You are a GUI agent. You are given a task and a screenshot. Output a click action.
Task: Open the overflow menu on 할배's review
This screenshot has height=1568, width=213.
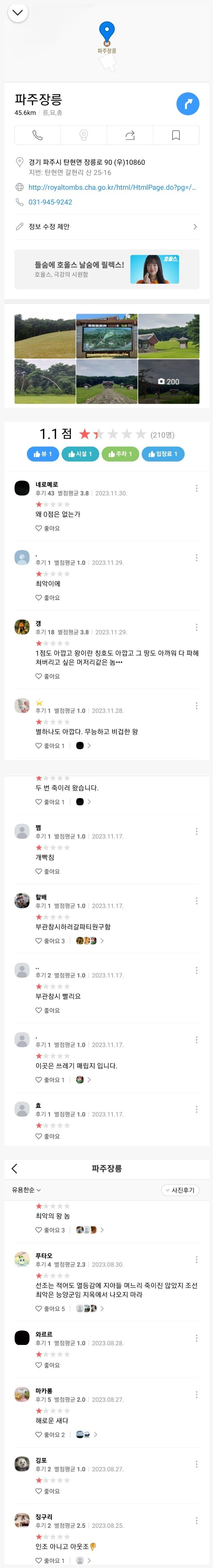[196, 901]
